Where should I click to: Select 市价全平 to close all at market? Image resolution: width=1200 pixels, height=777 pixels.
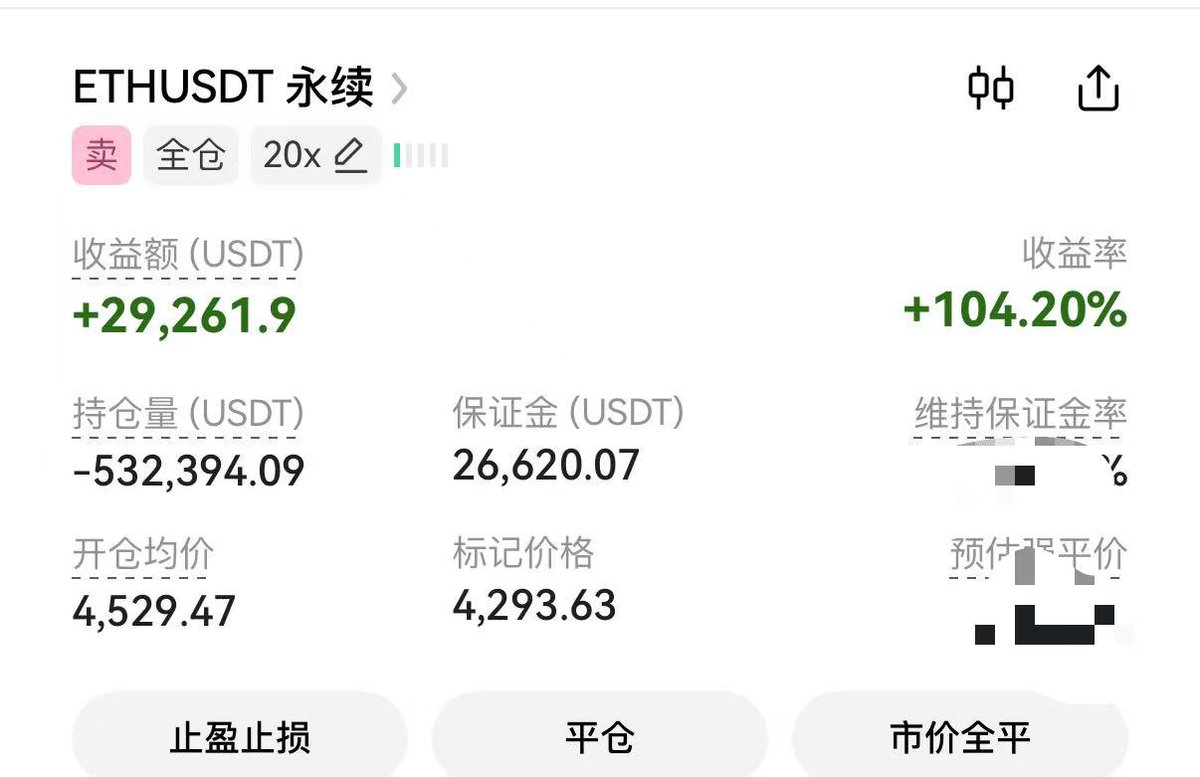(x=960, y=739)
